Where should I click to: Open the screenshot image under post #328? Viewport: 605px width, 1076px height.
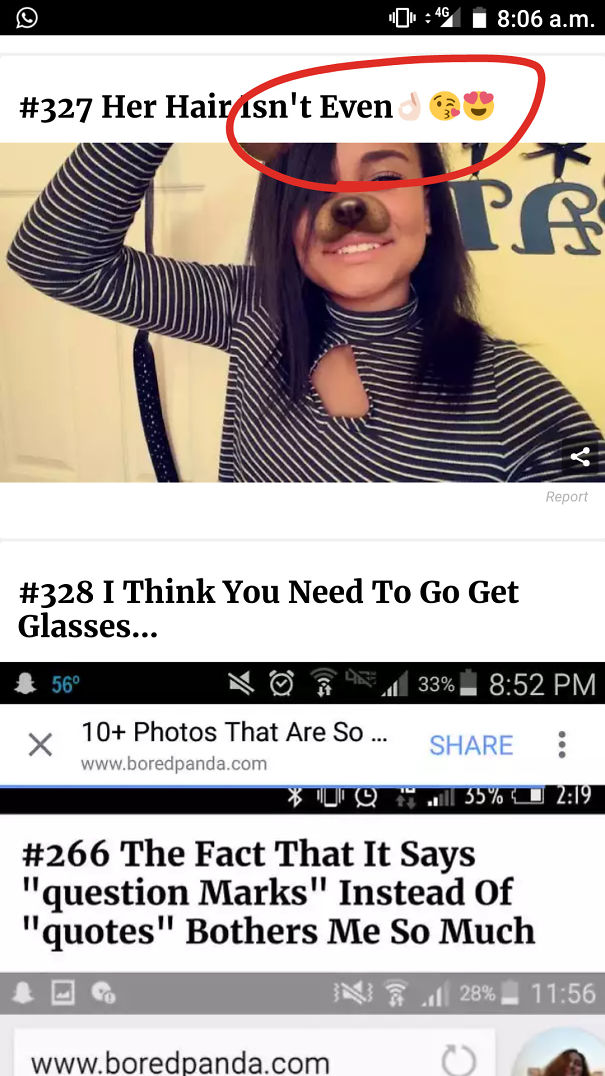coord(302,868)
